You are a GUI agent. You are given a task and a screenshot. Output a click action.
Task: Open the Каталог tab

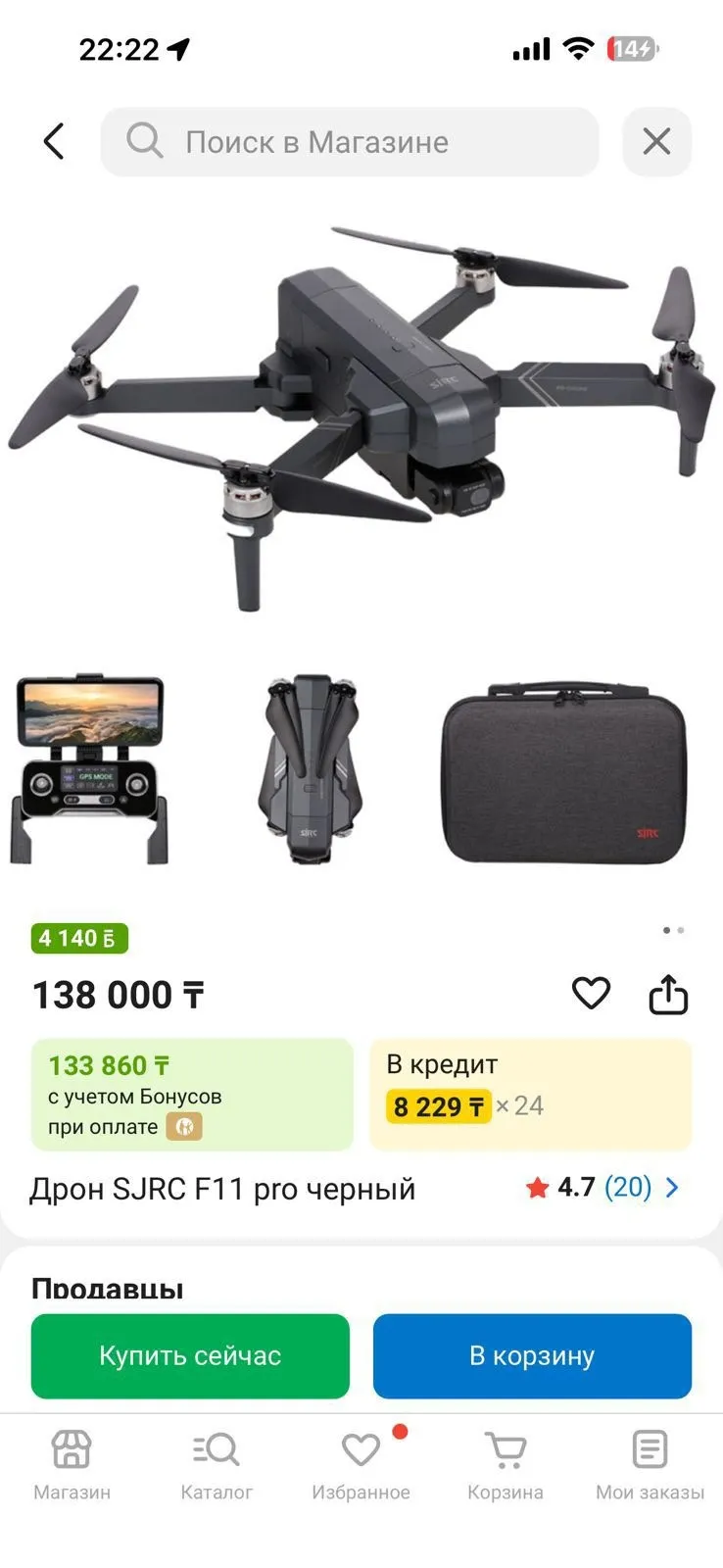click(x=217, y=1464)
